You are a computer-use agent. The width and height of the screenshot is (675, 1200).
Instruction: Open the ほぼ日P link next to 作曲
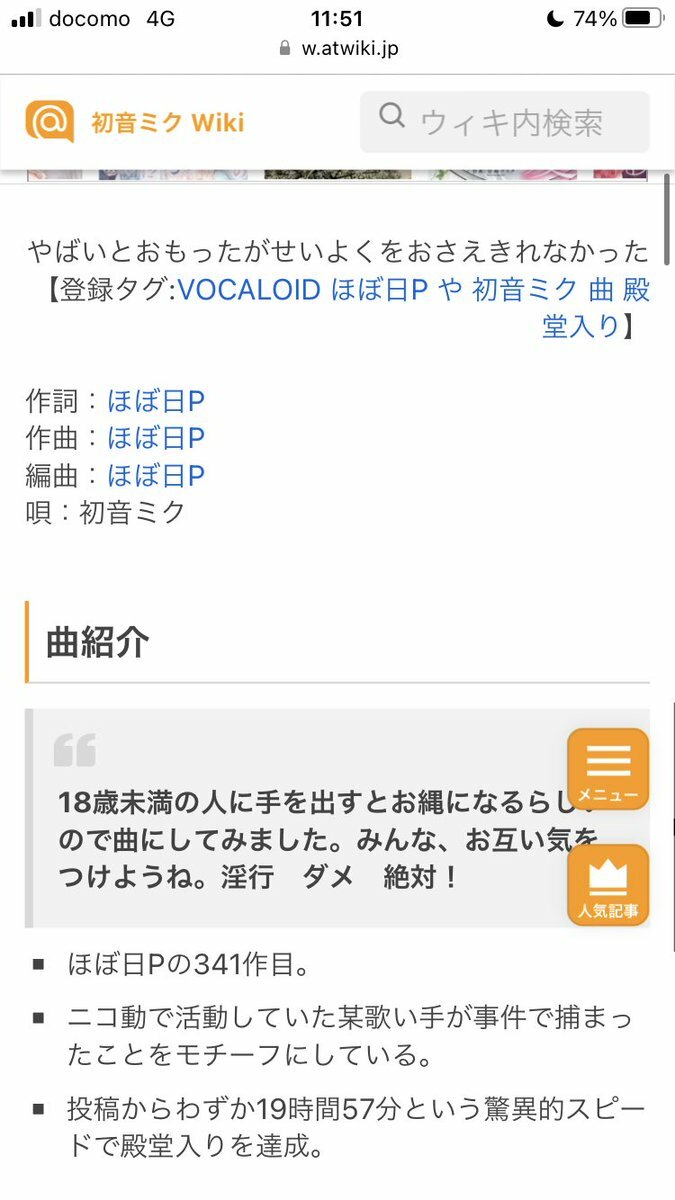[156, 439]
